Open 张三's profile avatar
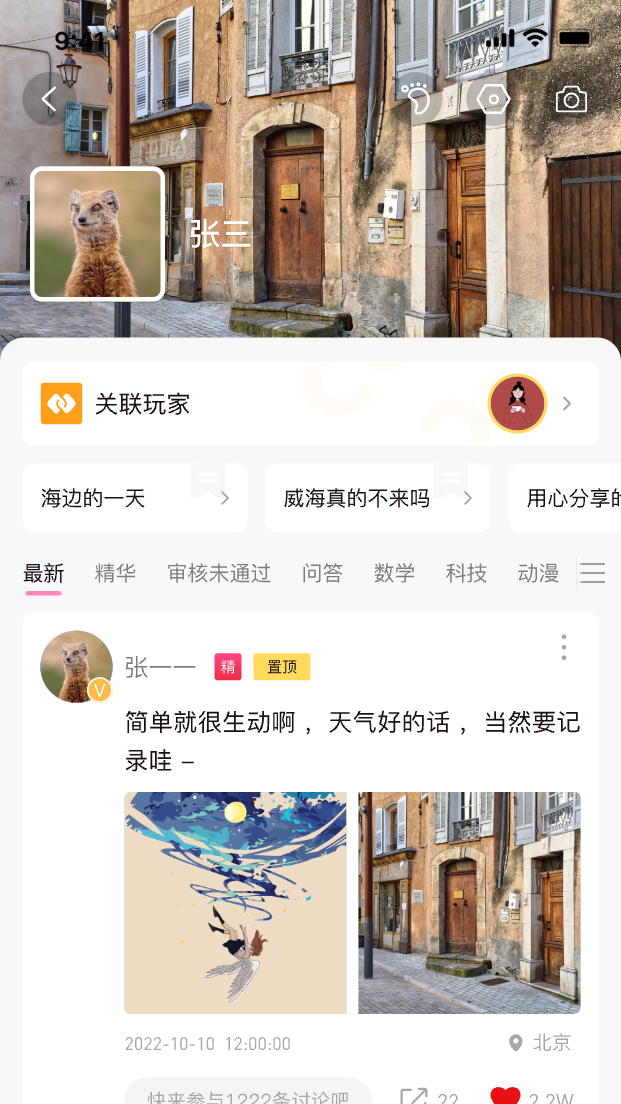This screenshot has height=1104, width=621. (x=98, y=234)
